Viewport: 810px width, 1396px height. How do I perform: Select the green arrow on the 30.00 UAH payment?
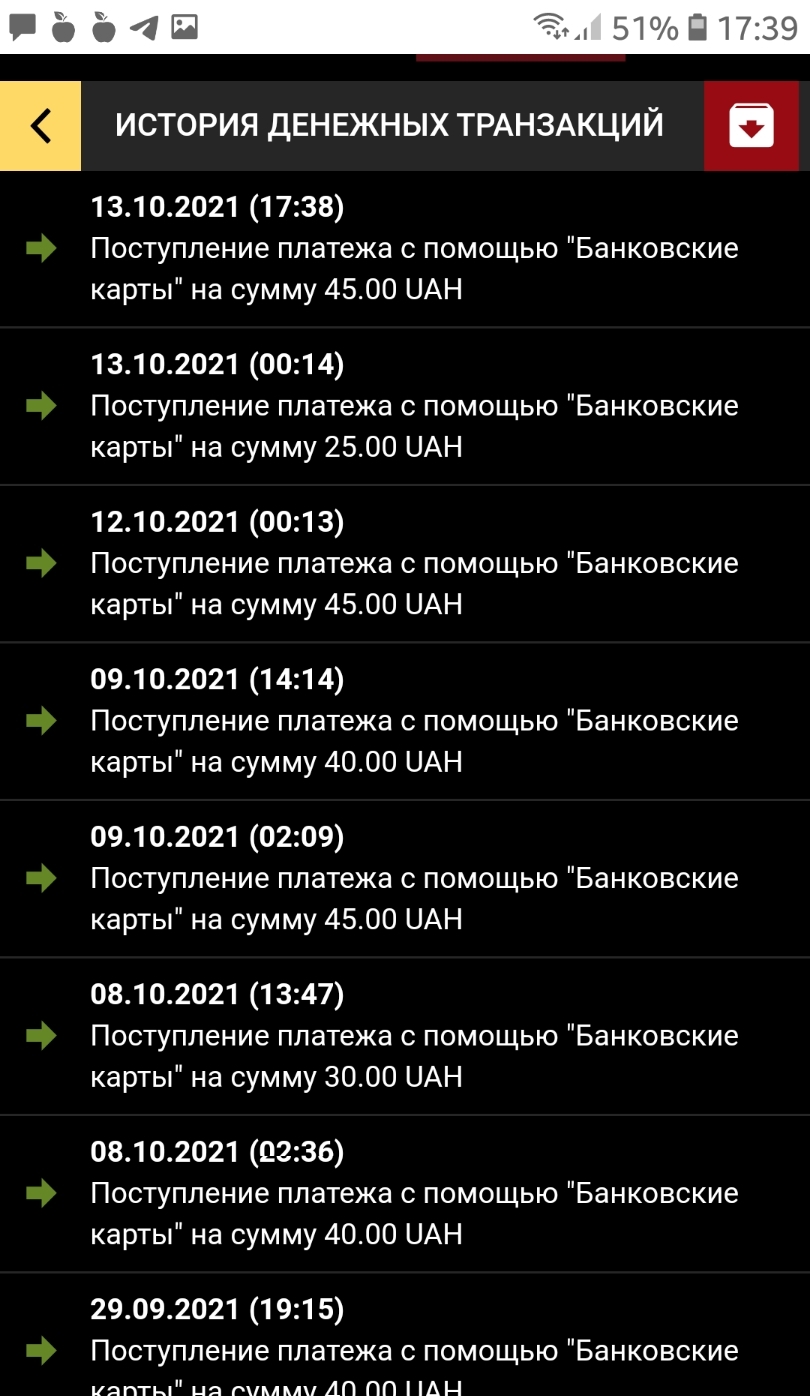40,1037
